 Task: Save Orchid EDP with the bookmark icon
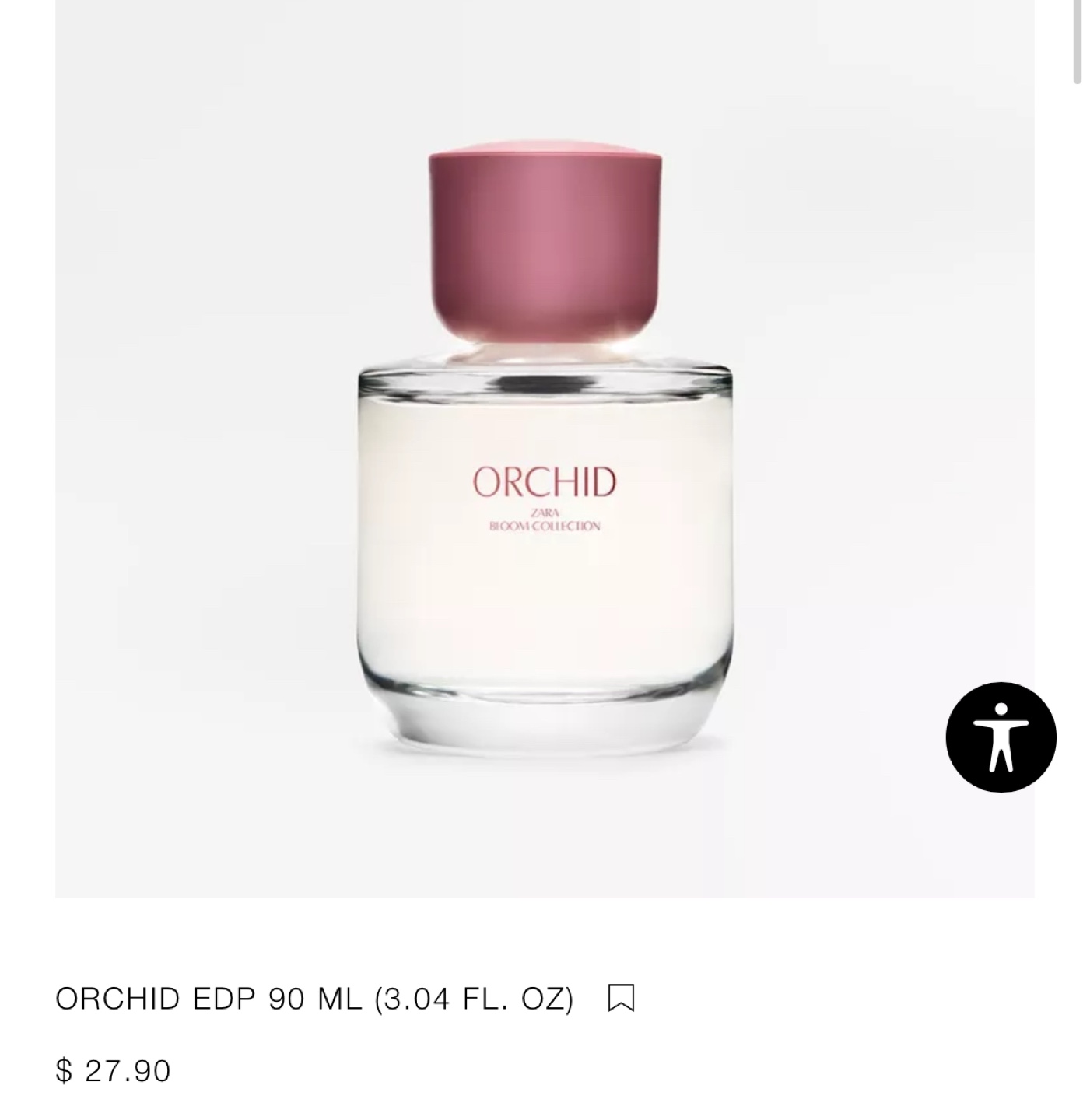pos(621,998)
